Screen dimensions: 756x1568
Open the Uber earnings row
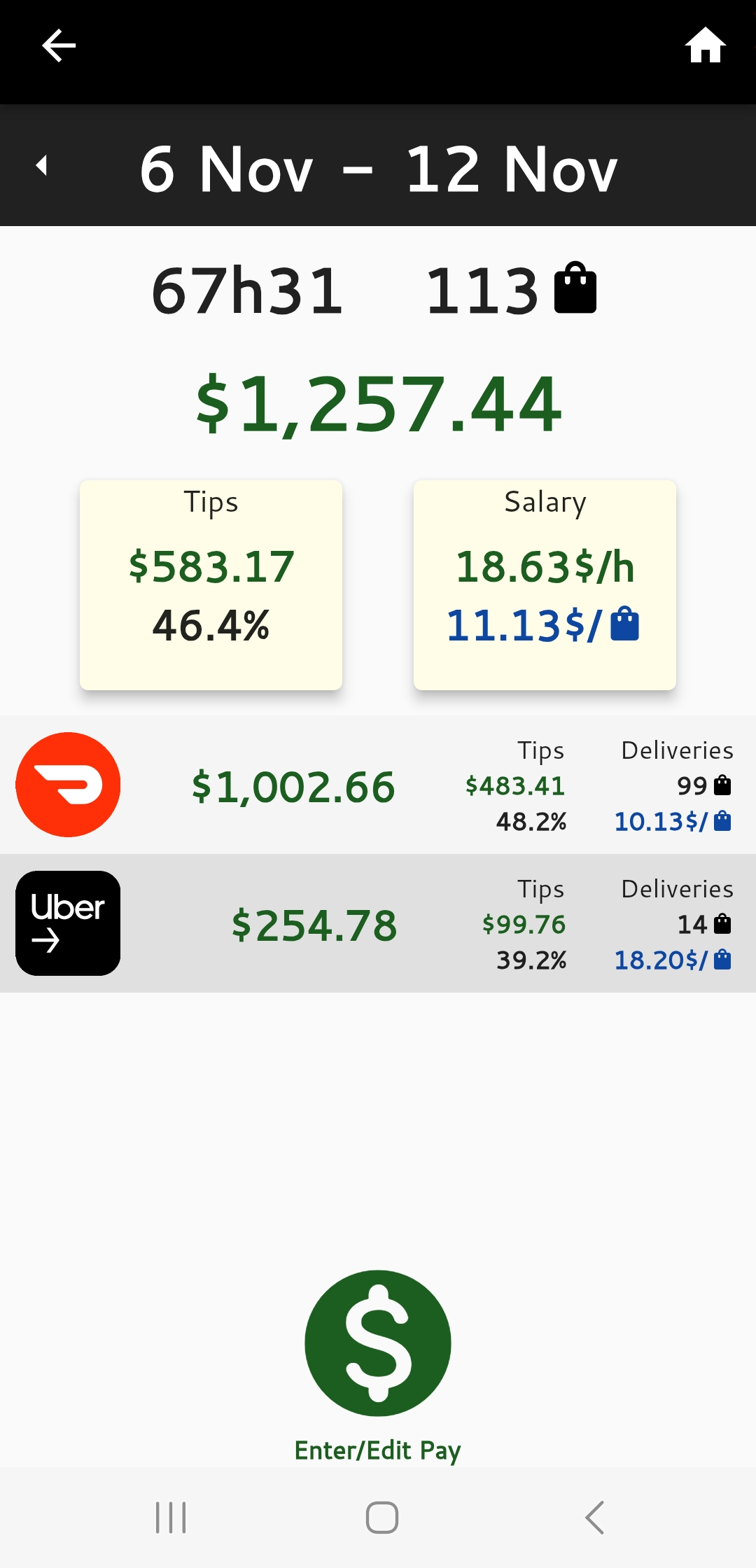tap(378, 923)
